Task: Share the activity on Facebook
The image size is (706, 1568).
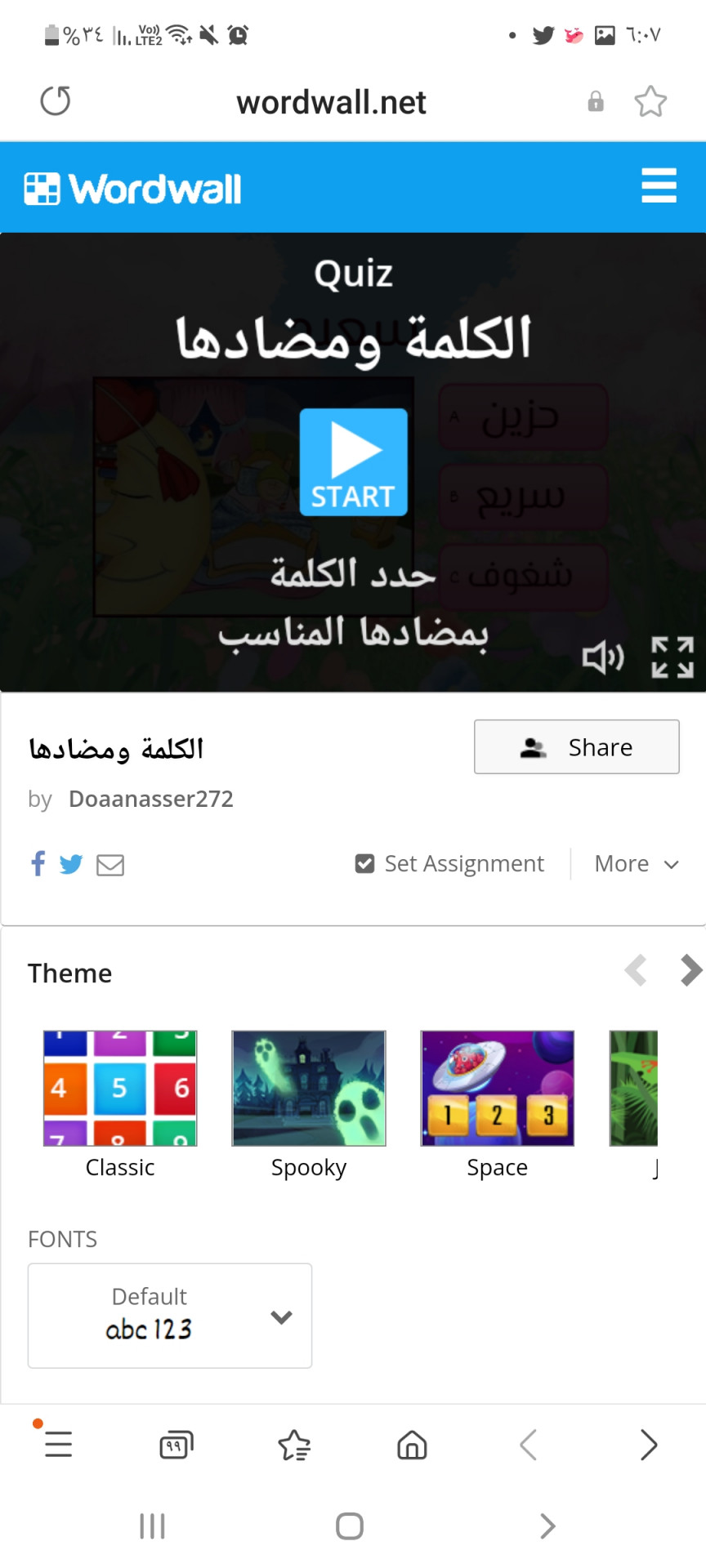Action: click(38, 863)
